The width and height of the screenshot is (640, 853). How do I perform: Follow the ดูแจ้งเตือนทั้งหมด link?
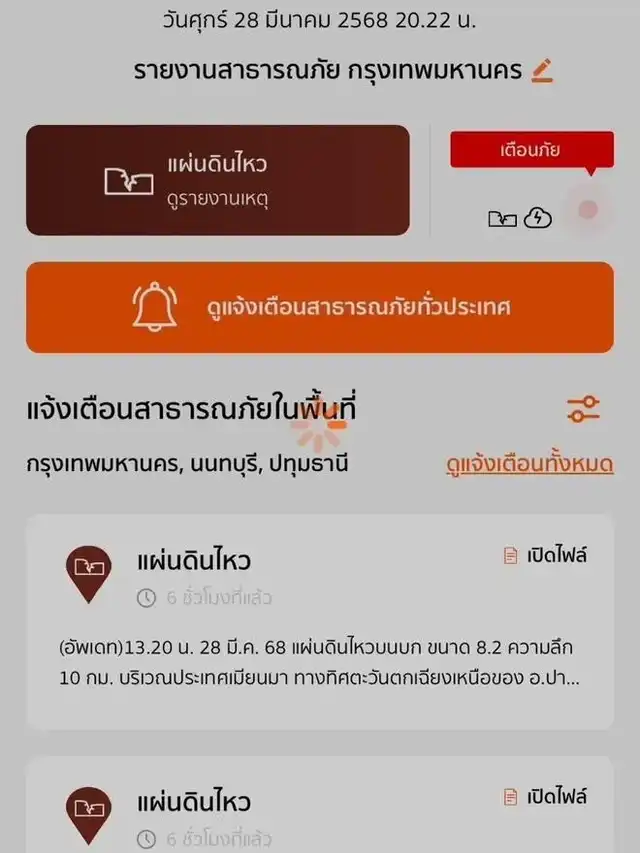(x=530, y=464)
